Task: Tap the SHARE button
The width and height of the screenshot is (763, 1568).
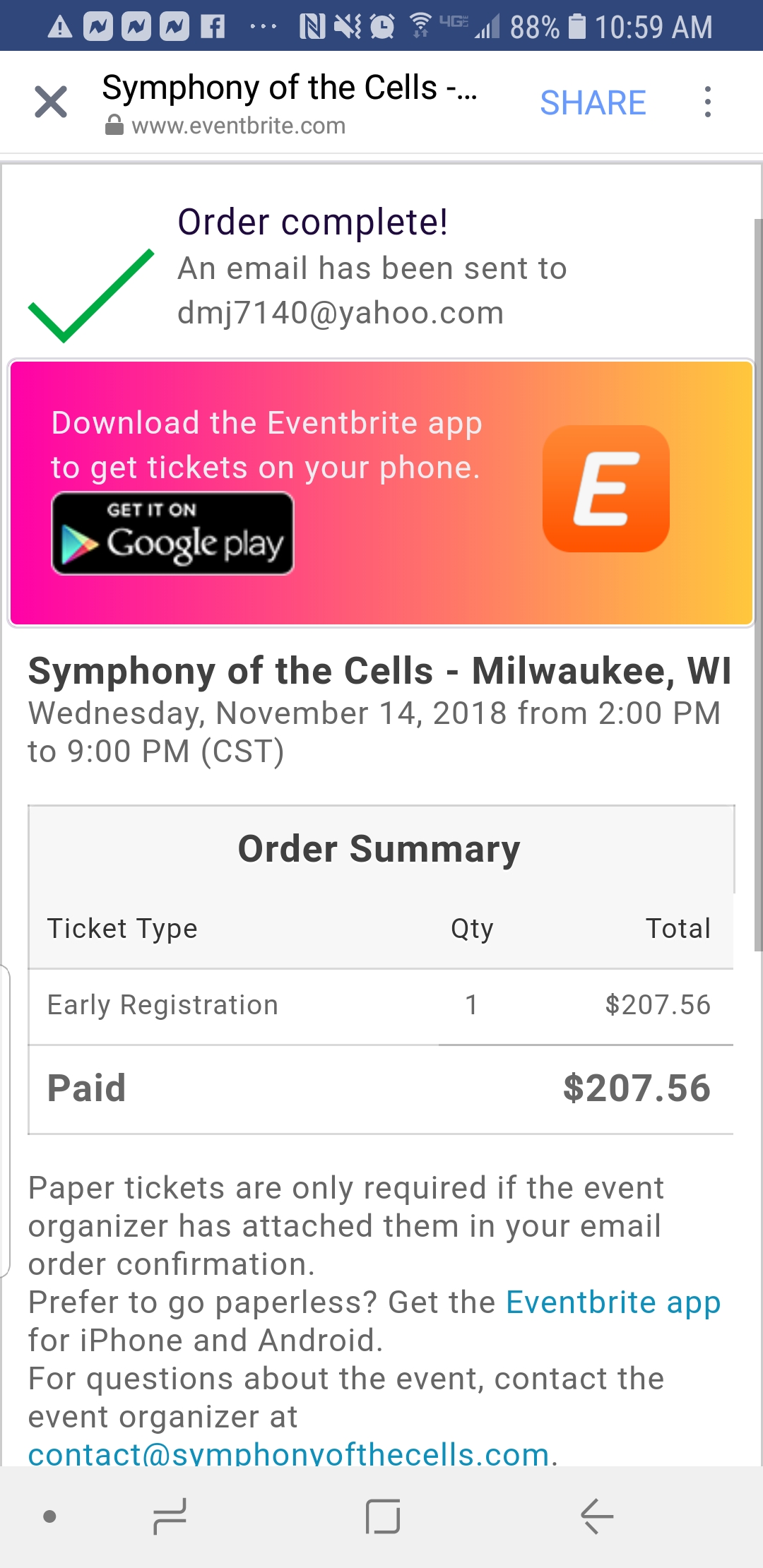Action: [593, 102]
